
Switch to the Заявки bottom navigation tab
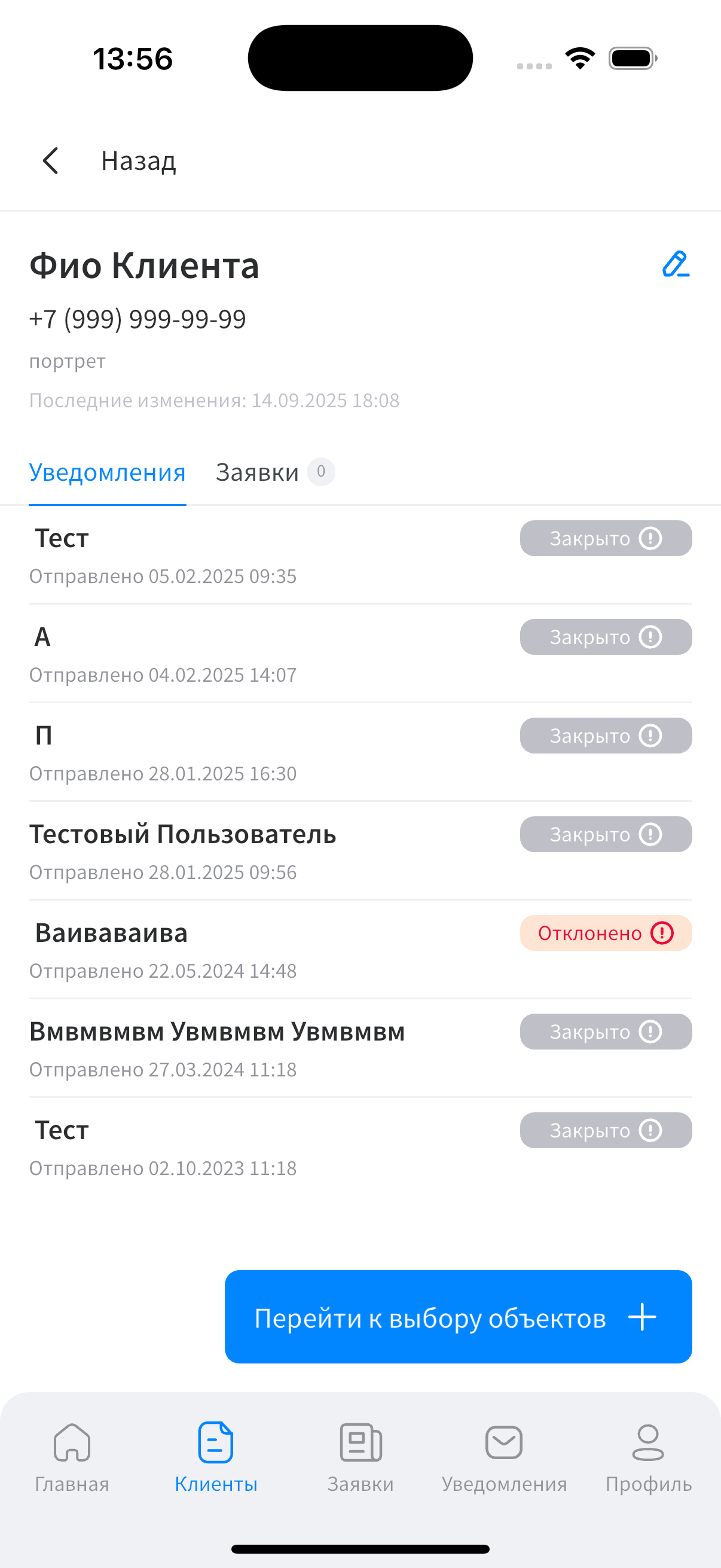pos(360,1457)
